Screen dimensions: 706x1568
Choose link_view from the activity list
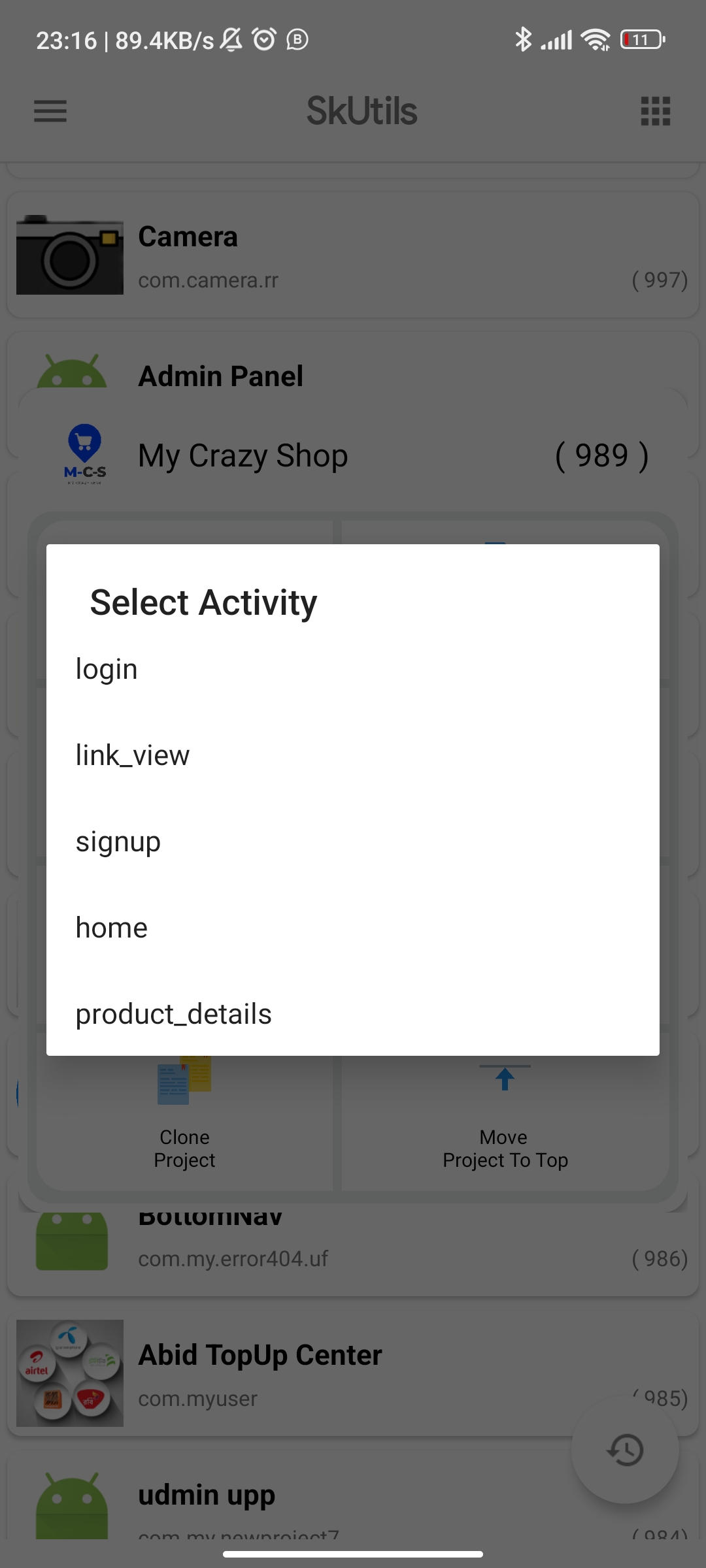pos(352,755)
